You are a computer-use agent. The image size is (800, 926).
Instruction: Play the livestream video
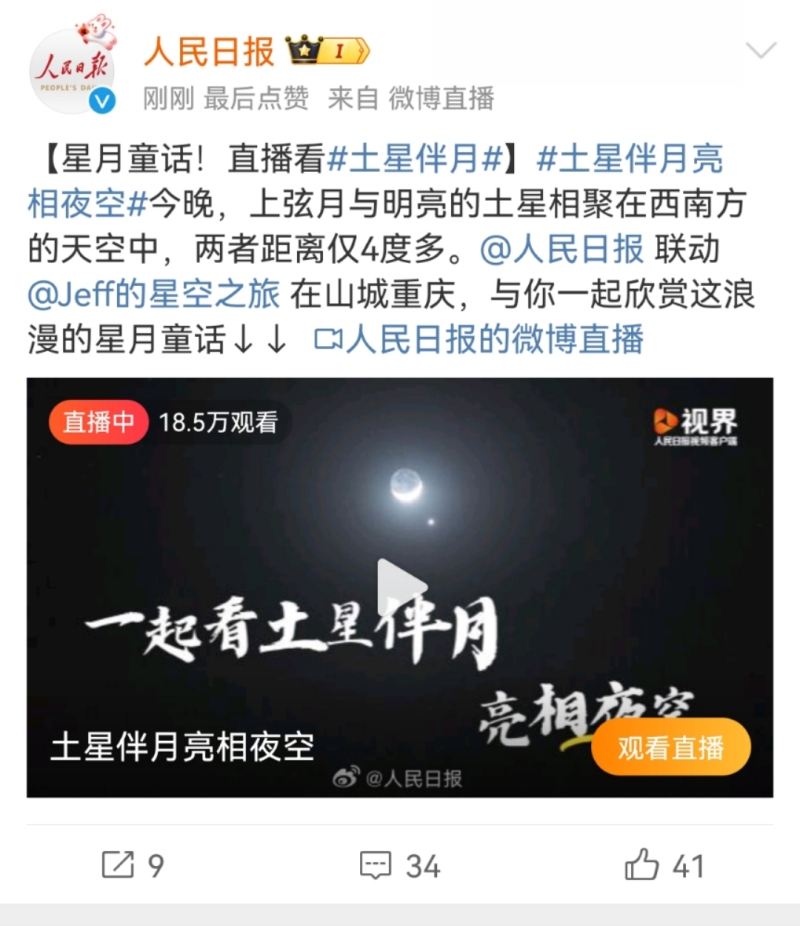pyautogui.click(x=400, y=587)
